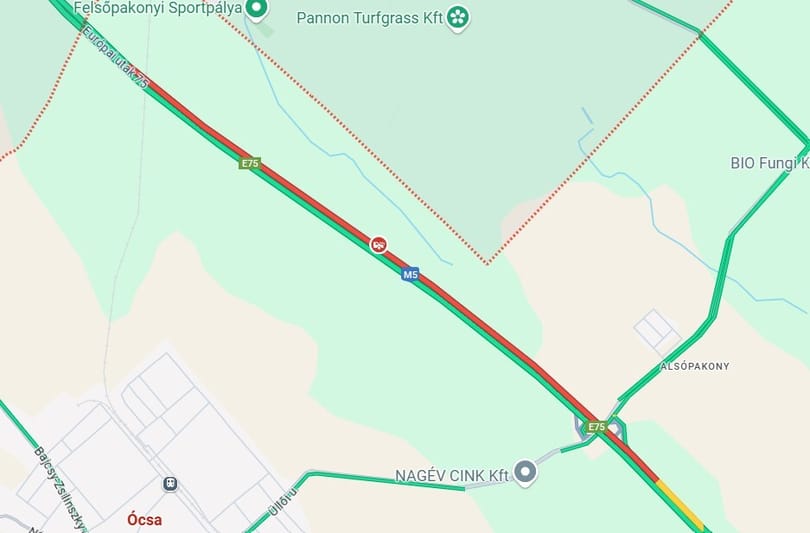Open the Ócsa train station icon
Screen dimensions: 810x533
click(171, 484)
